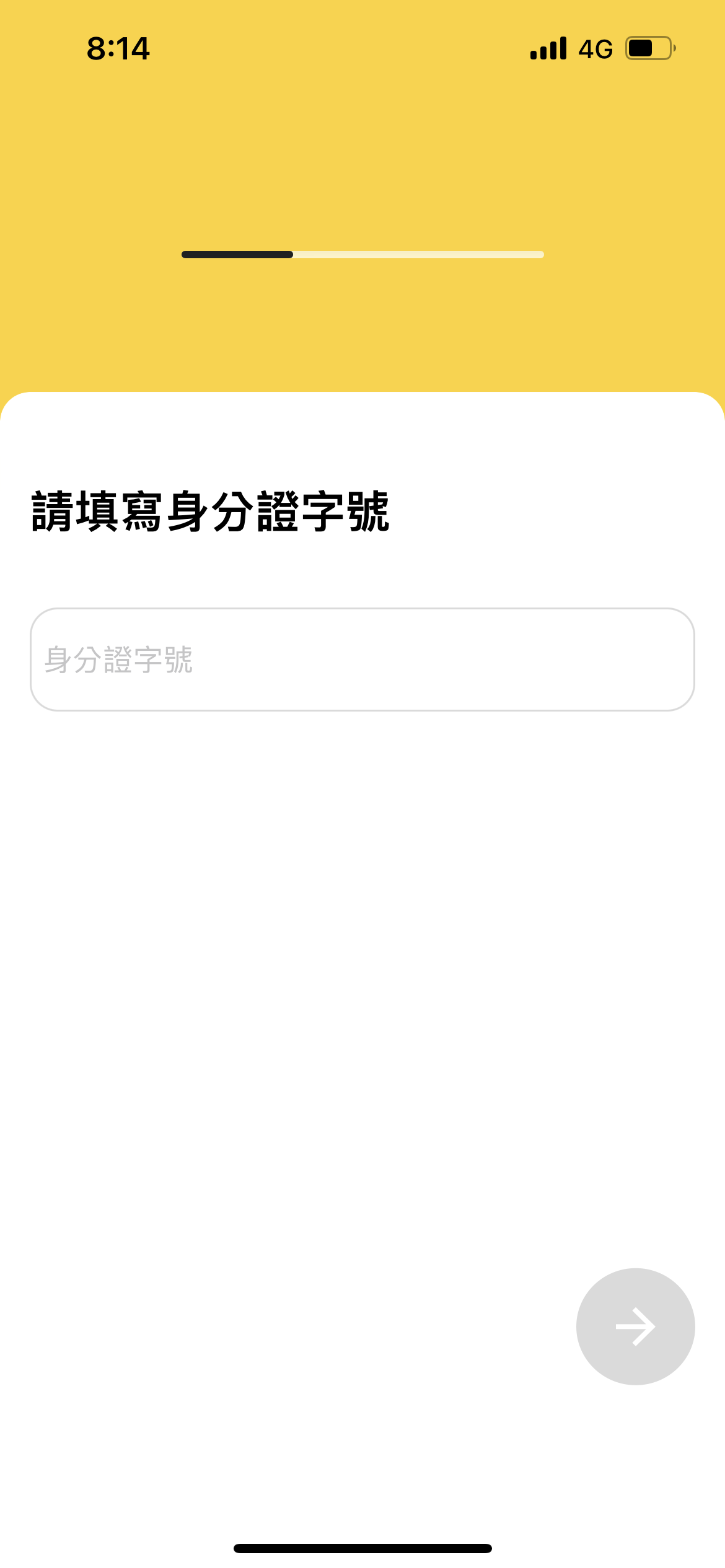Tap the next arrow button

pyautogui.click(x=636, y=1326)
